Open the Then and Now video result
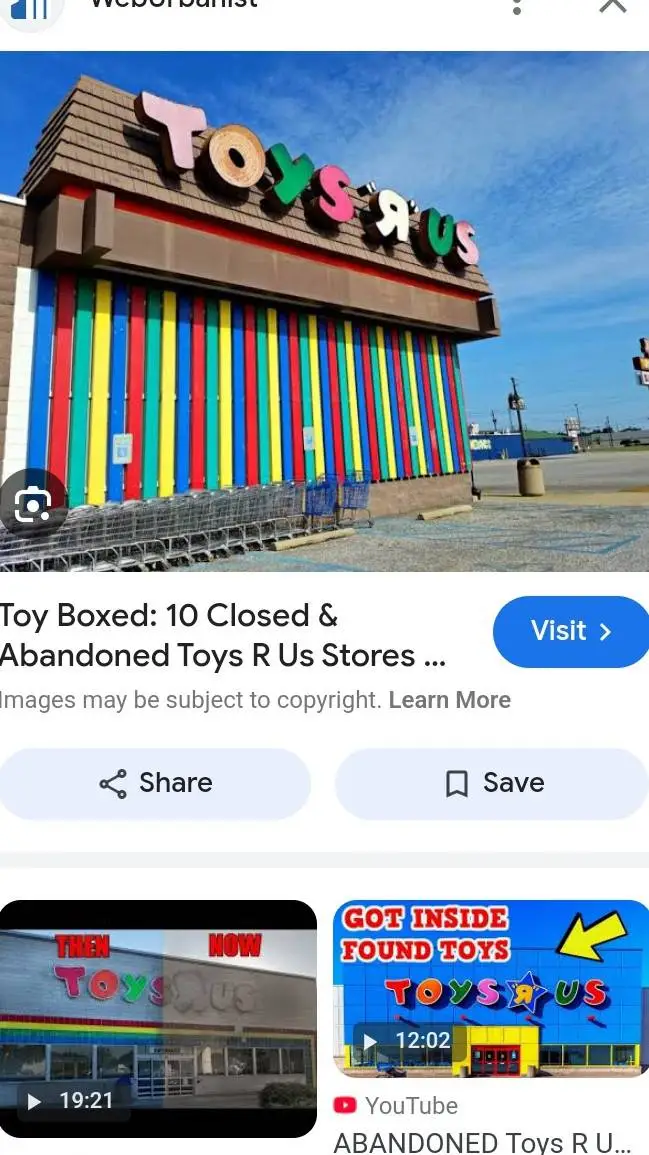This screenshot has height=1155, width=649. point(158,1018)
